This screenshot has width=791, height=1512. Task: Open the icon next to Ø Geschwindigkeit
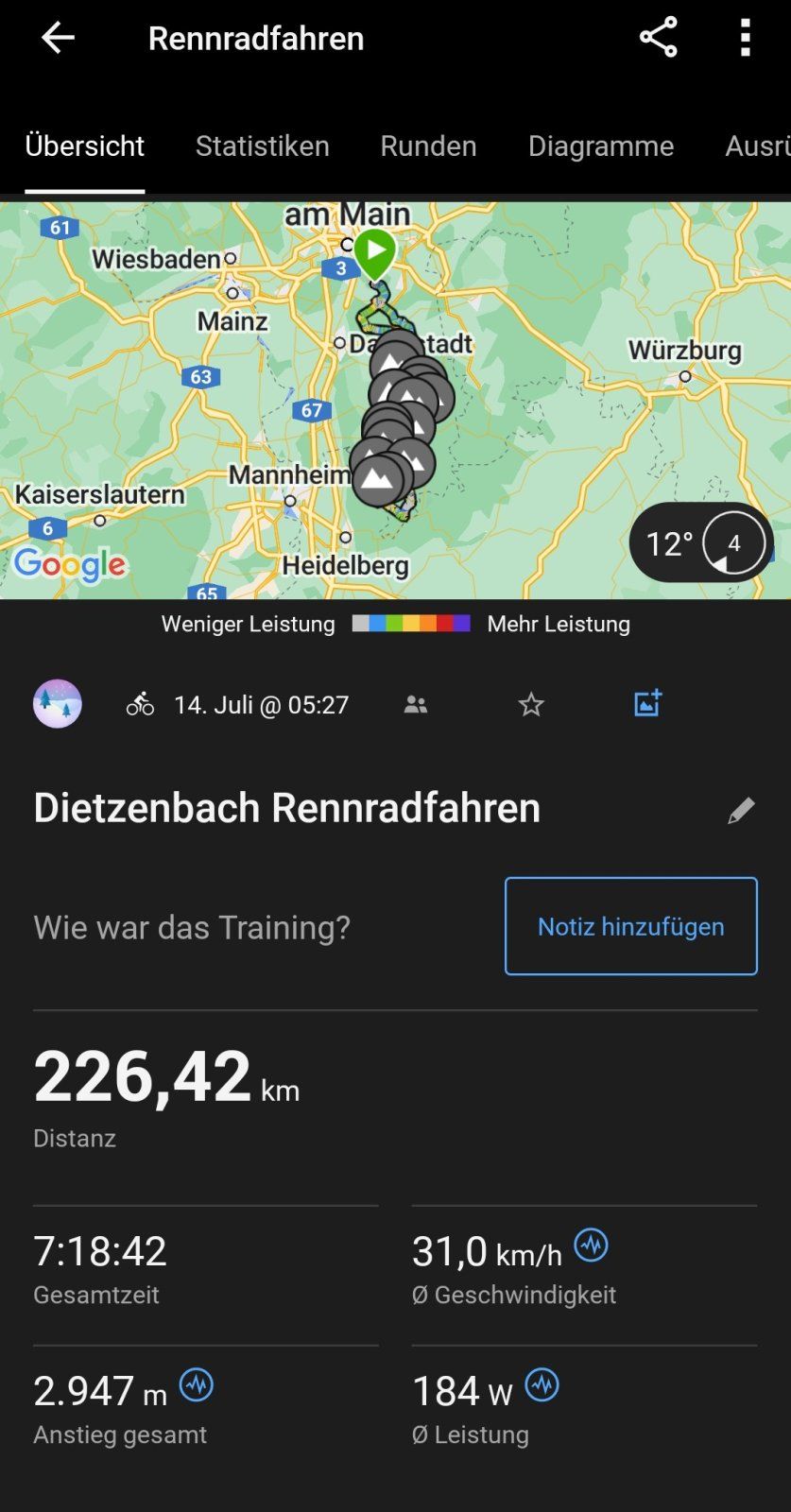592,1246
